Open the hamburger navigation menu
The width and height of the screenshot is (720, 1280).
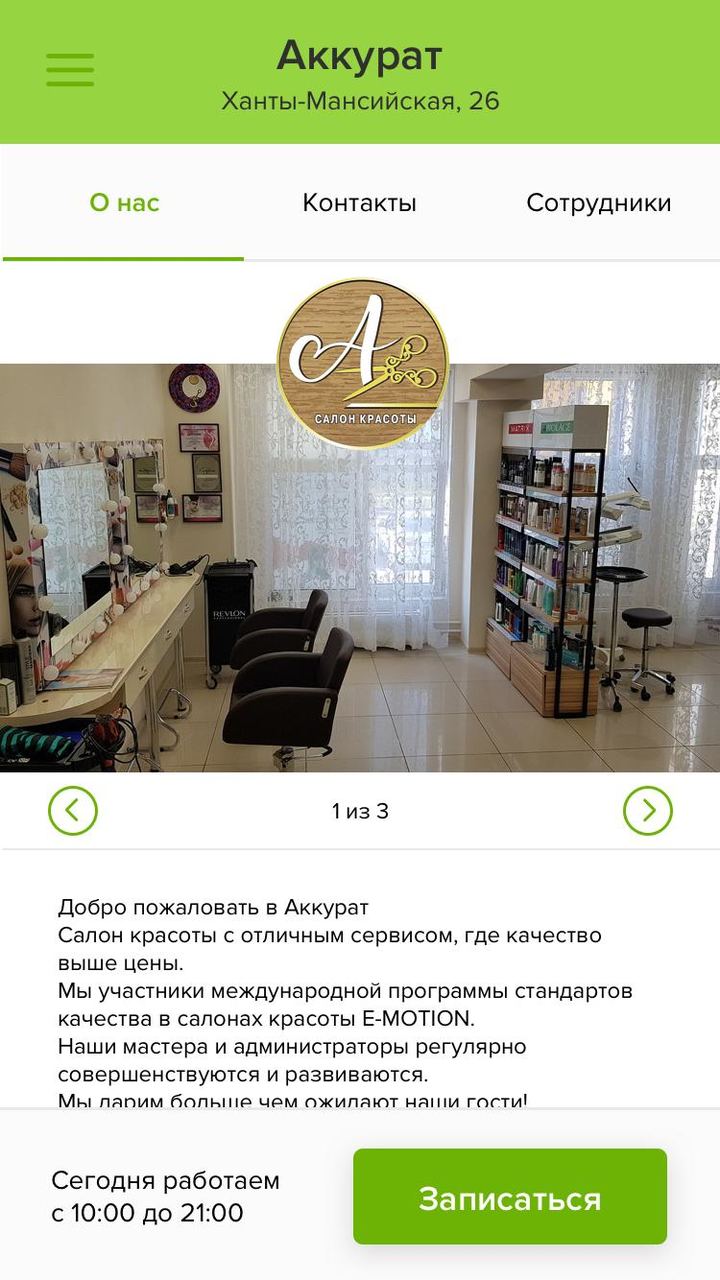[68, 69]
